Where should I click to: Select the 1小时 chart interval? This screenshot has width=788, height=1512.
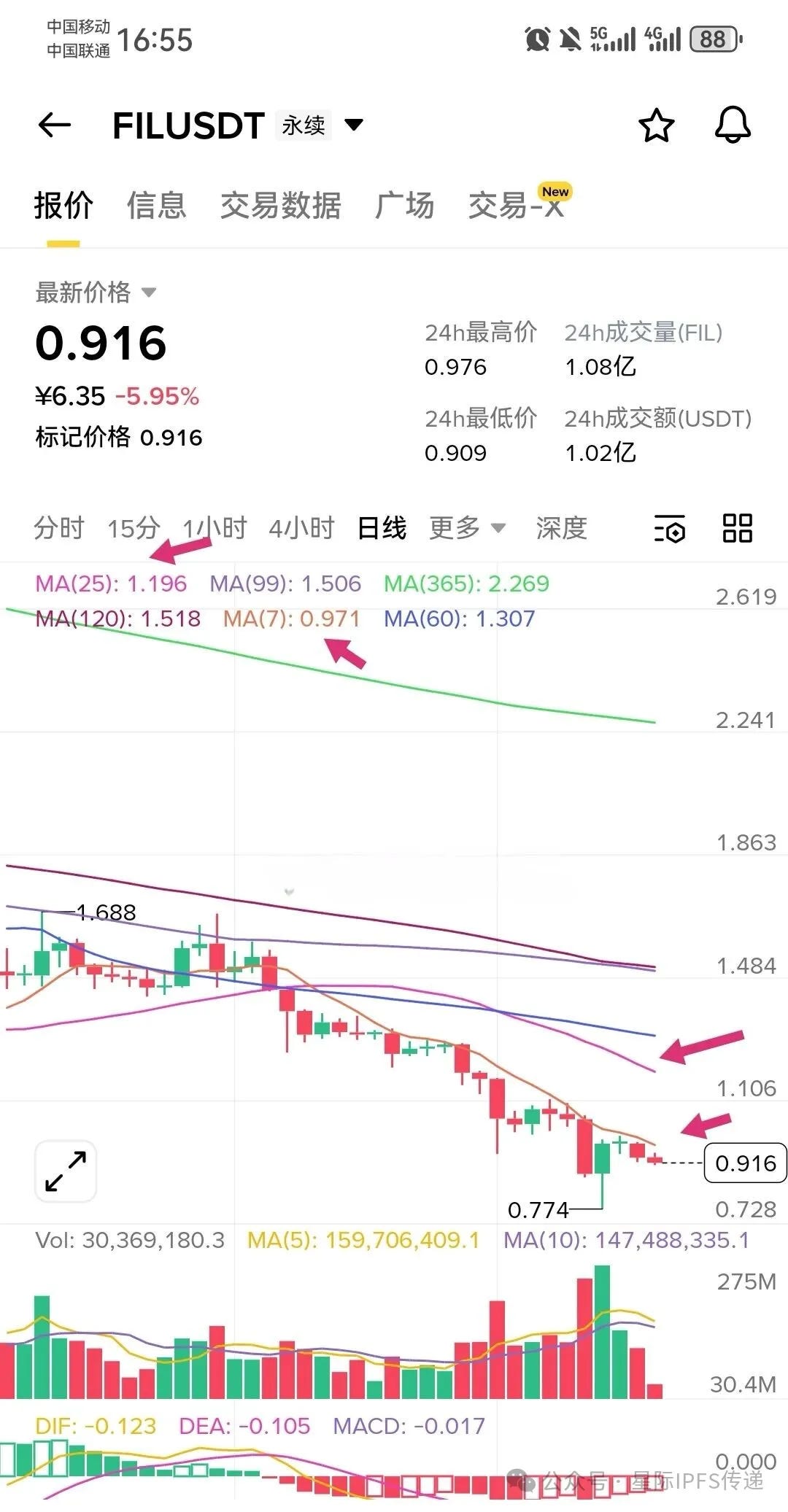[215, 527]
